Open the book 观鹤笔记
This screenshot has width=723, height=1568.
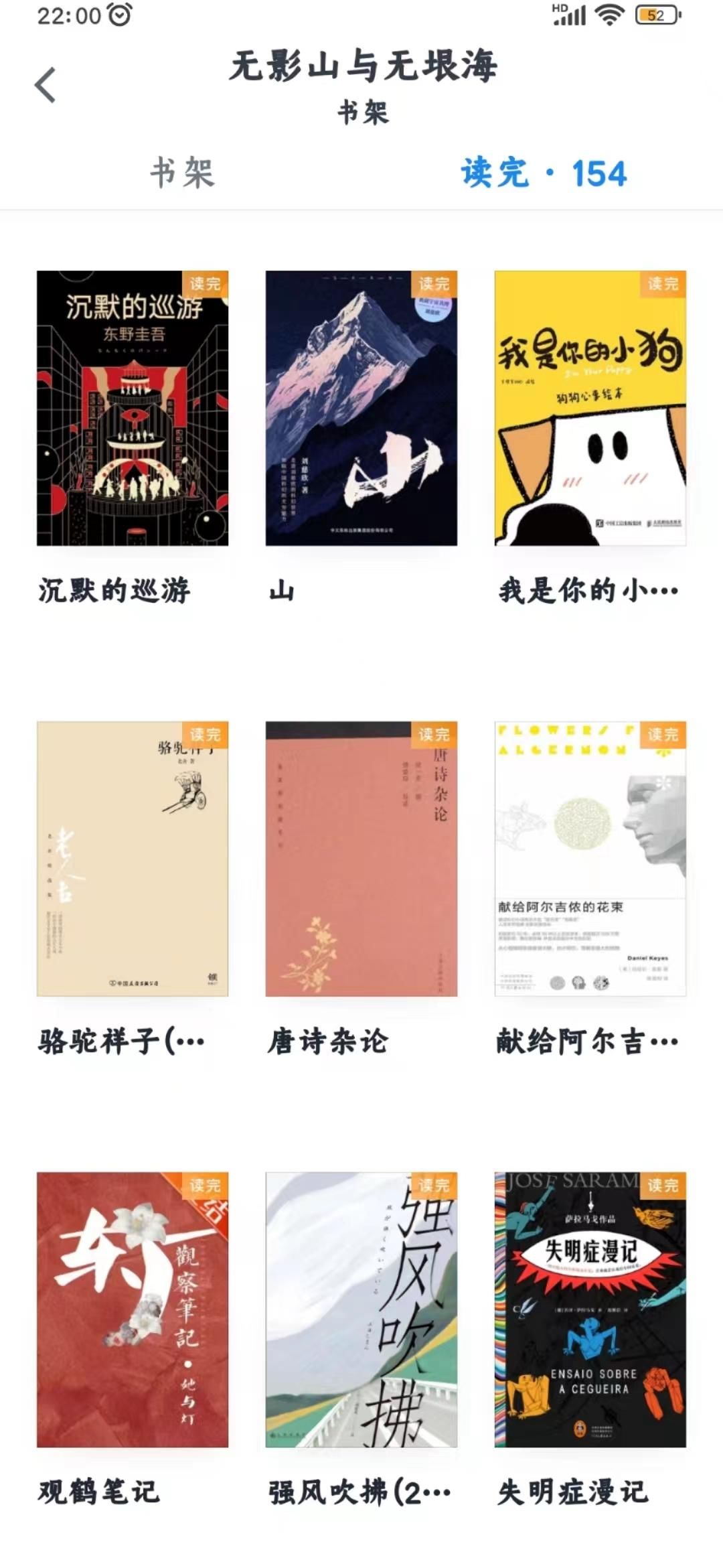(133, 1309)
